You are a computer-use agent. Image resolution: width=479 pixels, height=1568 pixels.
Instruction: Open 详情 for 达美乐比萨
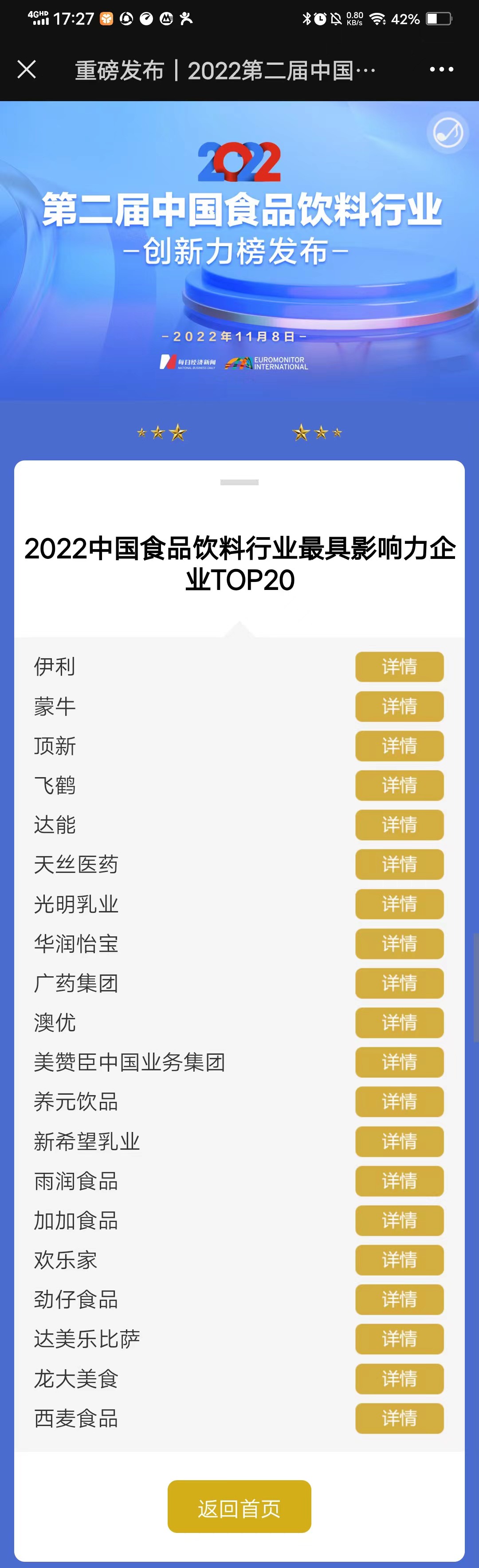[x=399, y=1339]
